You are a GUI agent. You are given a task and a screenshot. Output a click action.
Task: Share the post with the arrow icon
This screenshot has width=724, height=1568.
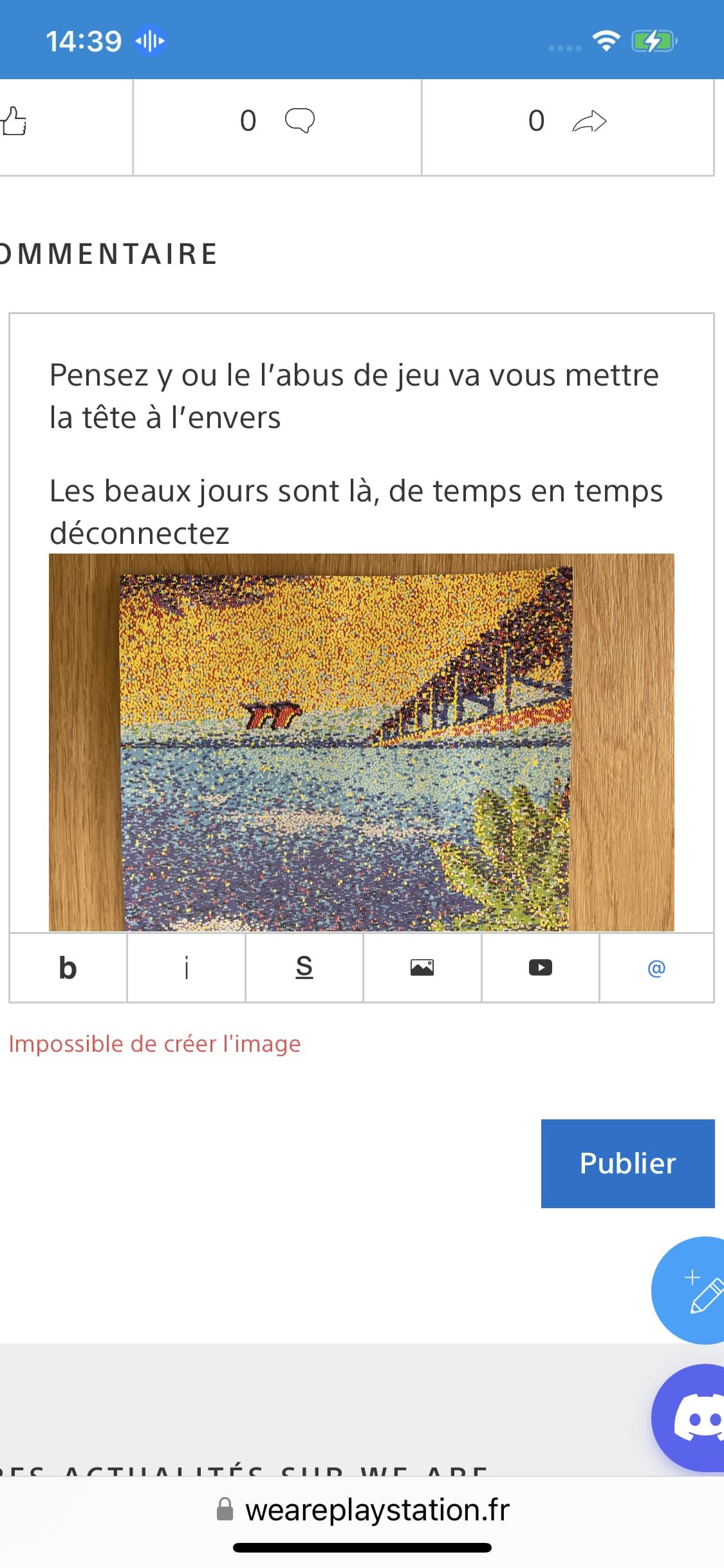coord(589,121)
